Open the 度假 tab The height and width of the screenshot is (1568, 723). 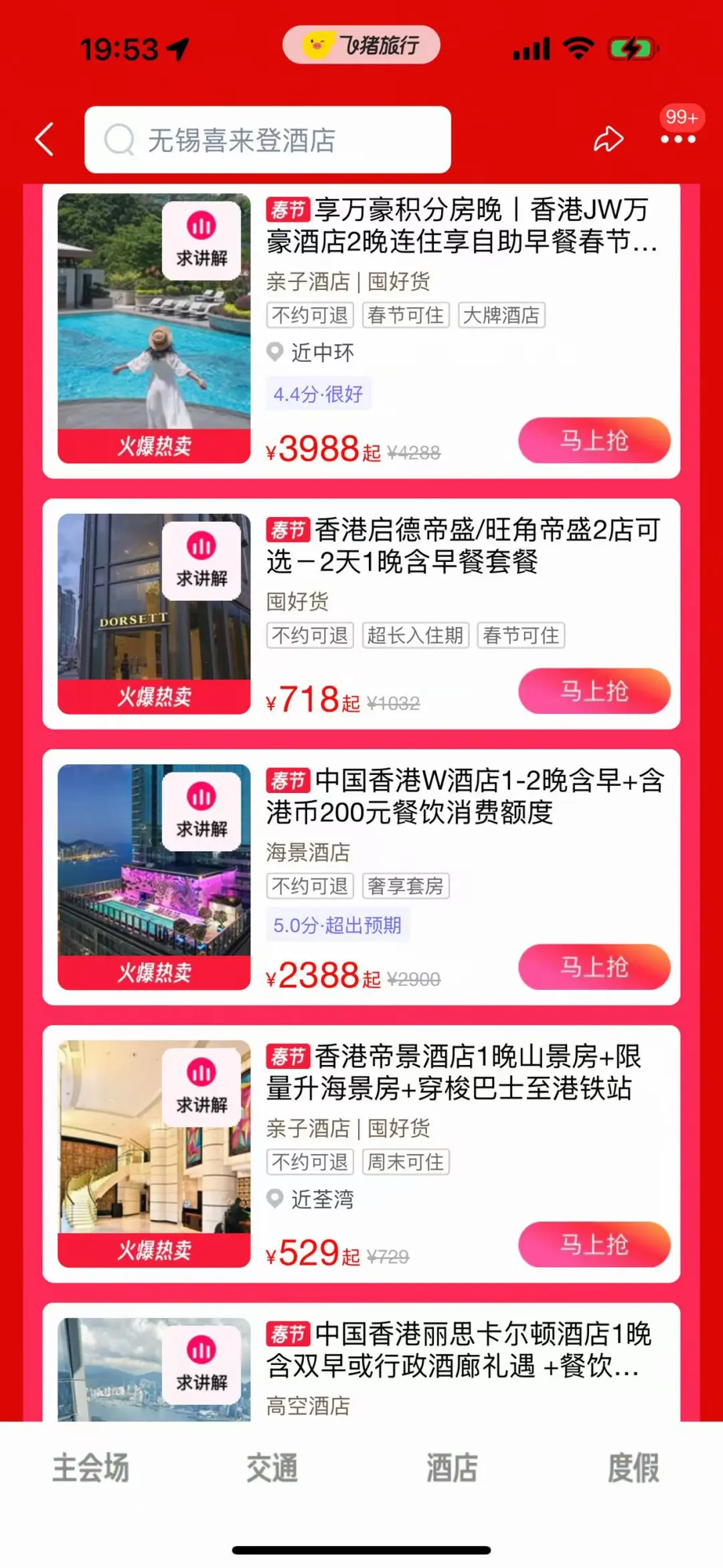tap(633, 1468)
